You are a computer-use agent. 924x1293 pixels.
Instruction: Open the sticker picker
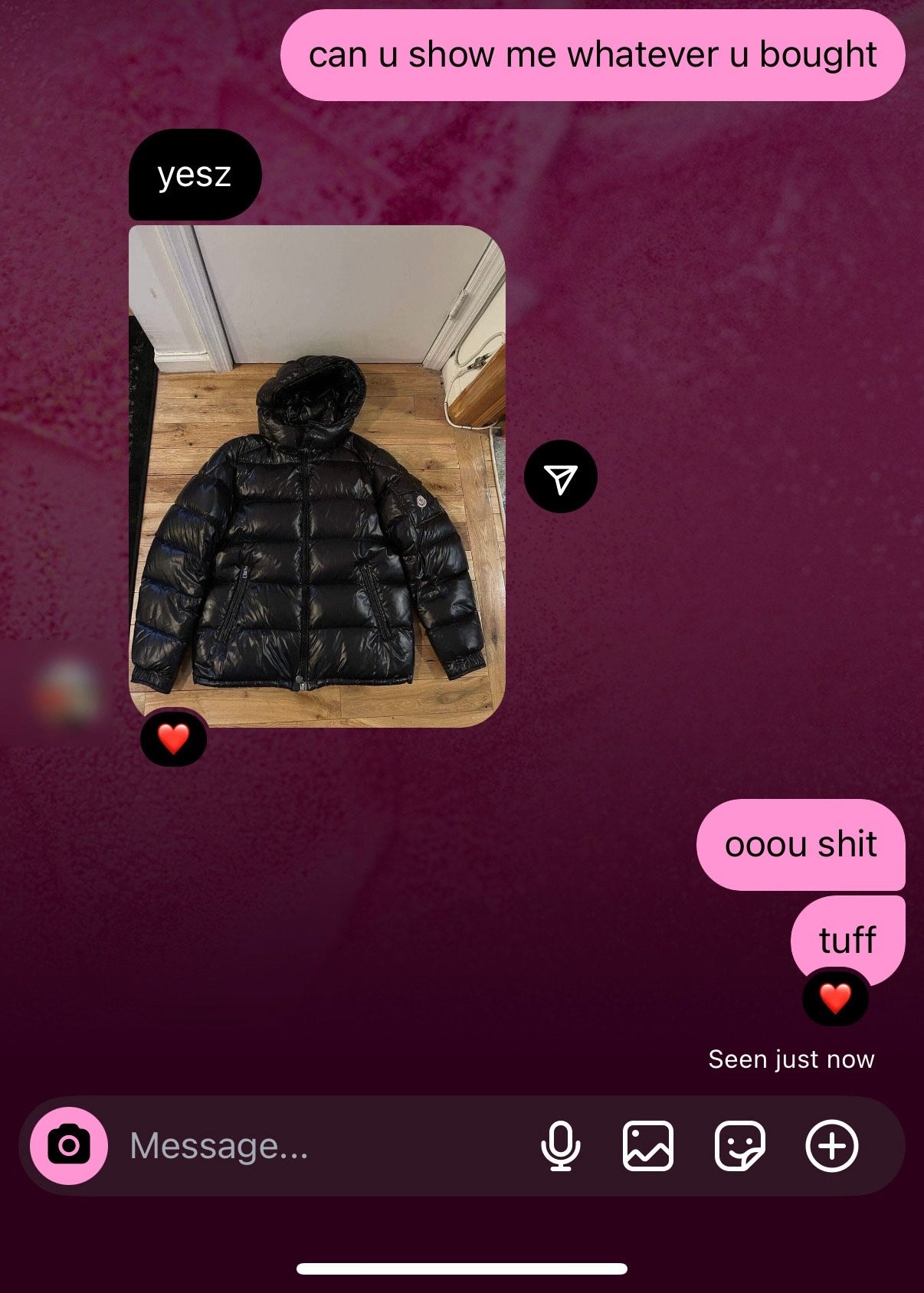pyautogui.click(x=739, y=1146)
